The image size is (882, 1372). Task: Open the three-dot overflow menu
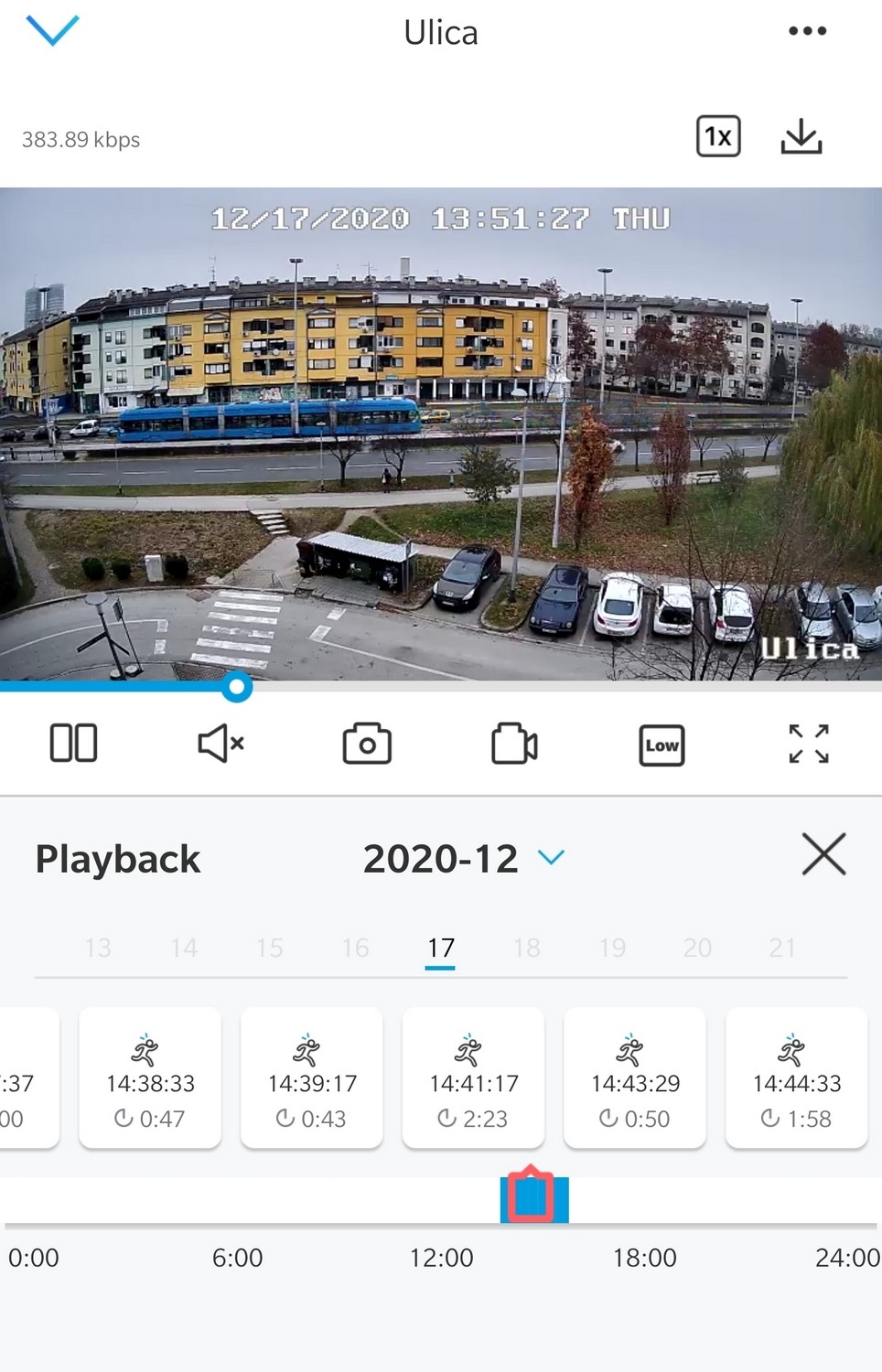(807, 31)
